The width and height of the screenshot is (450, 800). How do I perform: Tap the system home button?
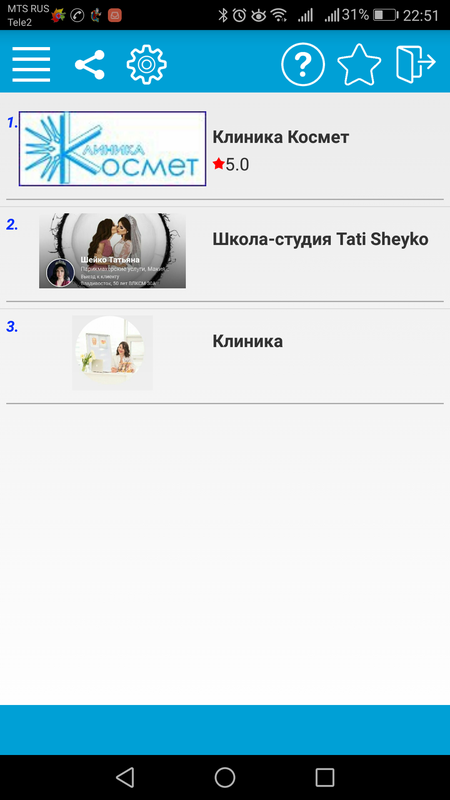tap(225, 778)
